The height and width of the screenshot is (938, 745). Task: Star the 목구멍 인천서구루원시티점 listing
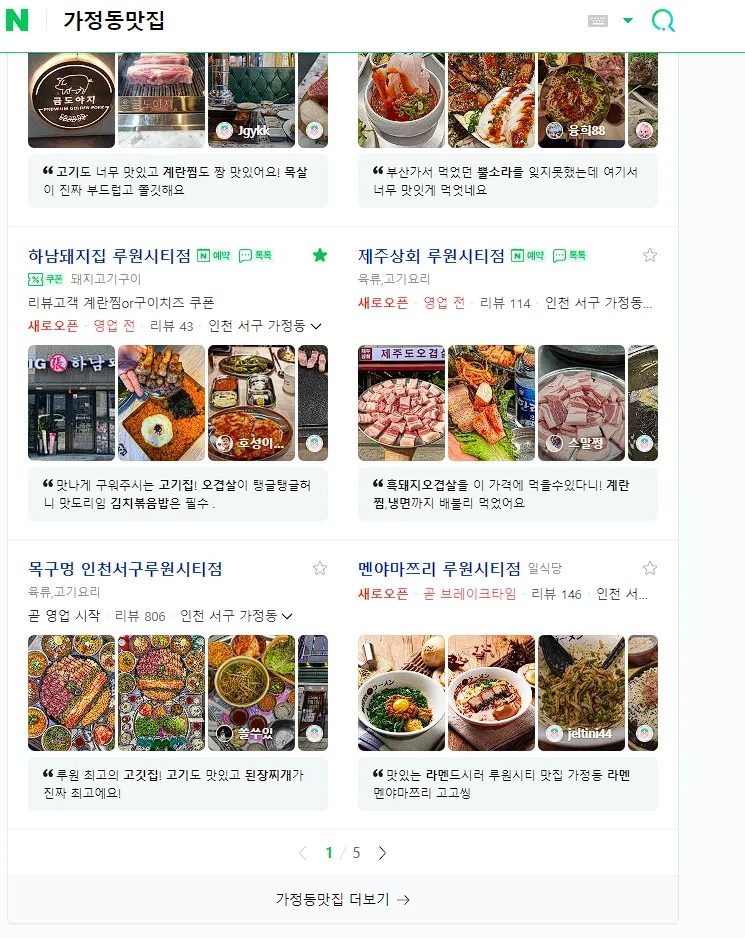pos(320,567)
